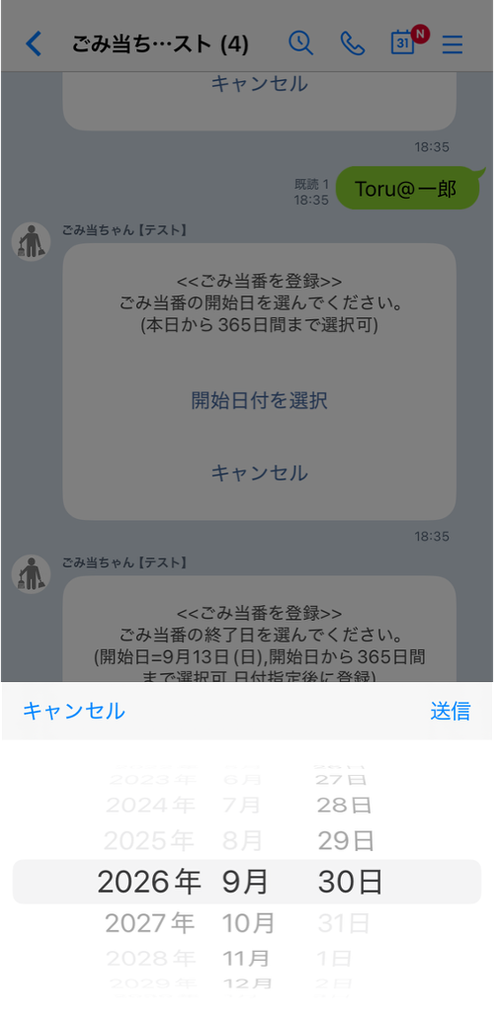Viewport: 494px width, 1024px height.
Task: Tap 開始日付を選択 in the message card
Action: [259, 400]
